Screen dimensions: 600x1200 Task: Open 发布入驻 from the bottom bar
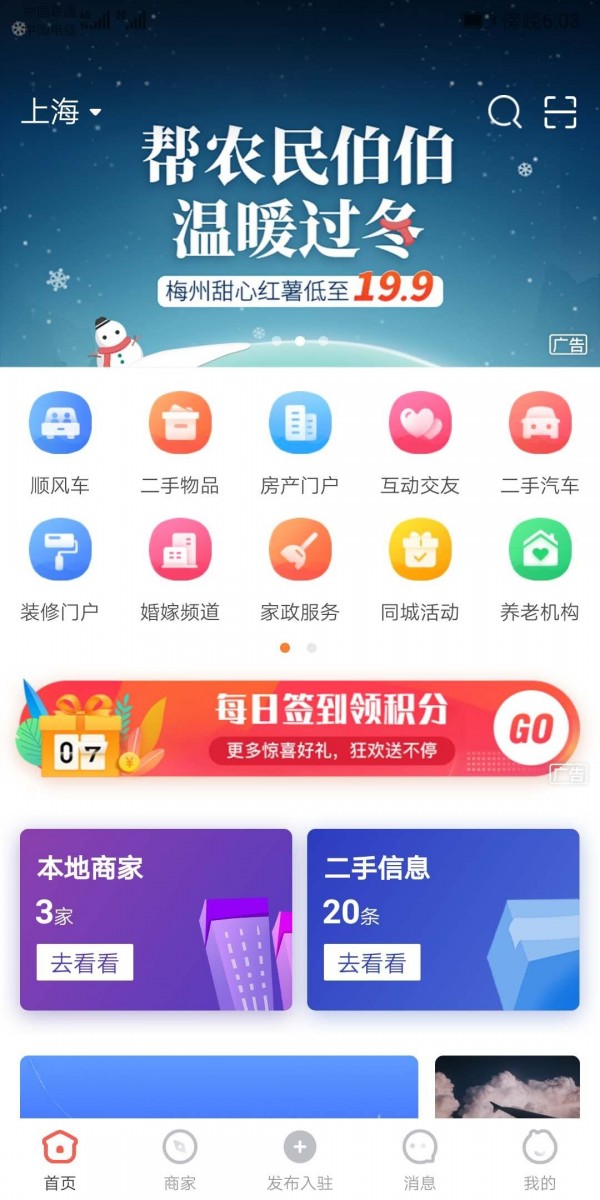pos(300,1158)
